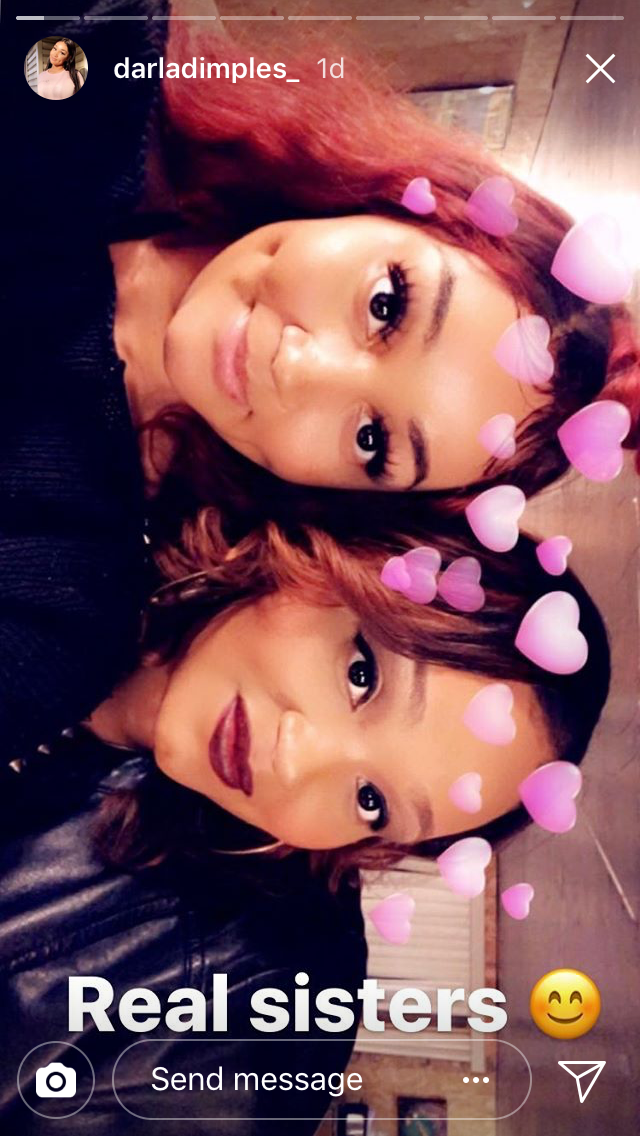The image size is (640, 1136).
Task: Open the camera icon
Action: coord(56,1080)
